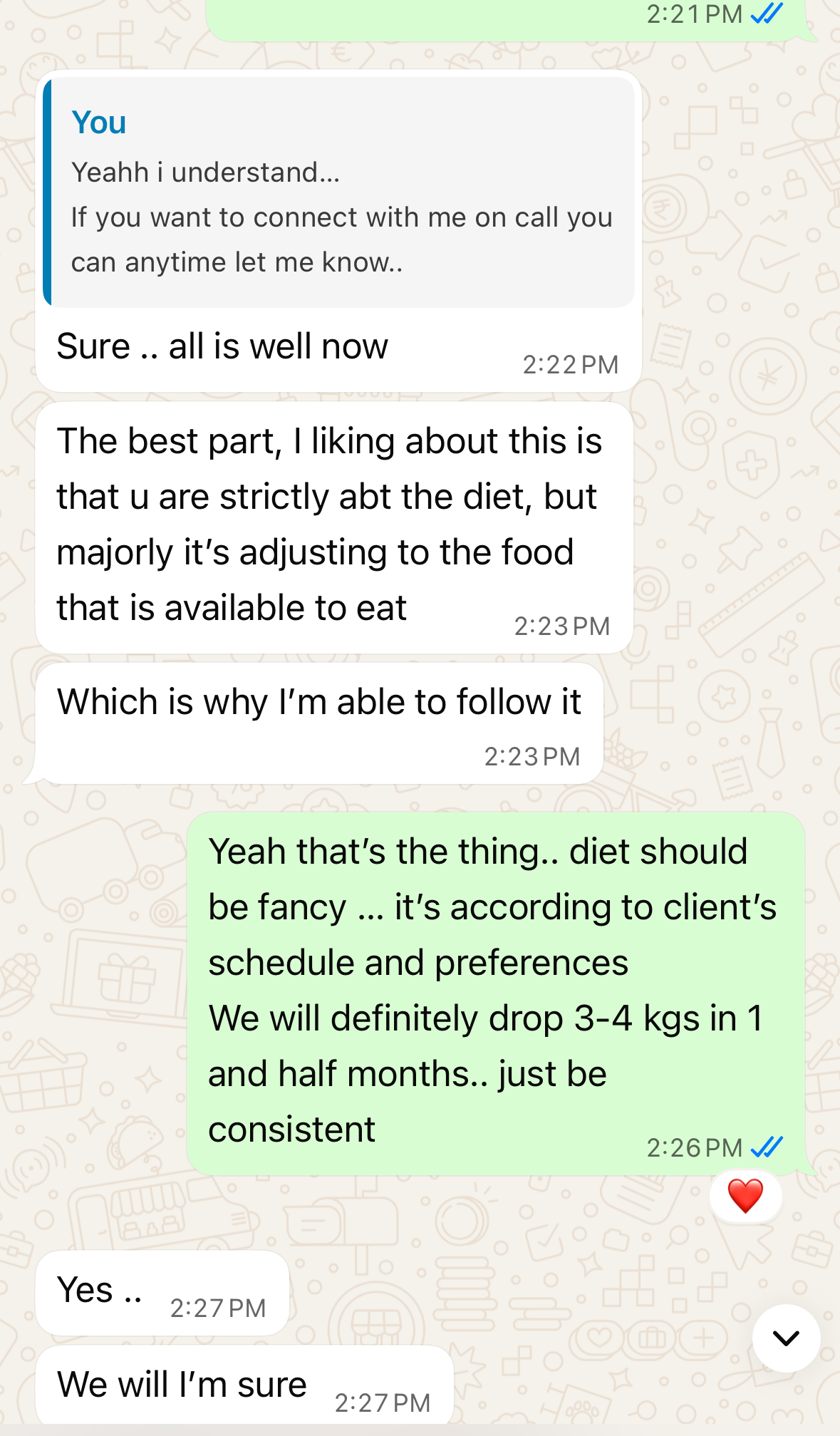The image size is (840, 1436).
Task: Tap the quoted 'You' reply to jump to original
Action: pyautogui.click(x=338, y=192)
